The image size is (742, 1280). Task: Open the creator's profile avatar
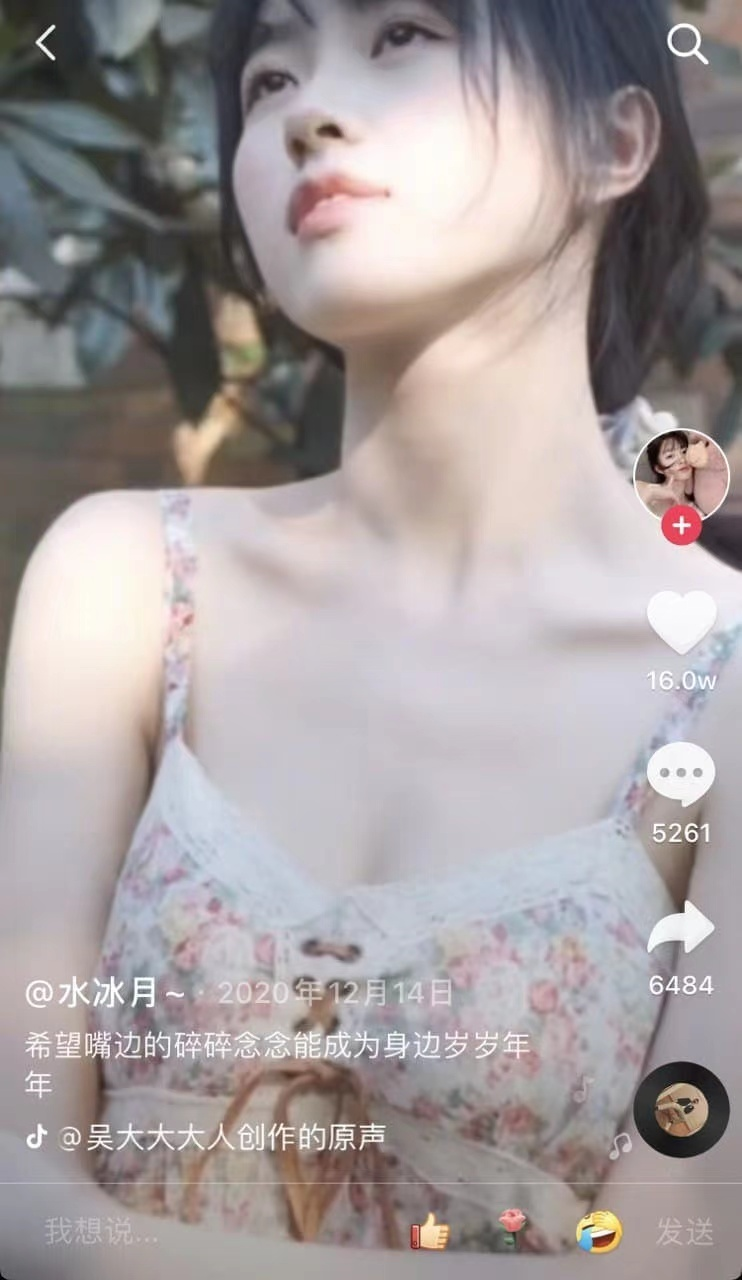682,475
